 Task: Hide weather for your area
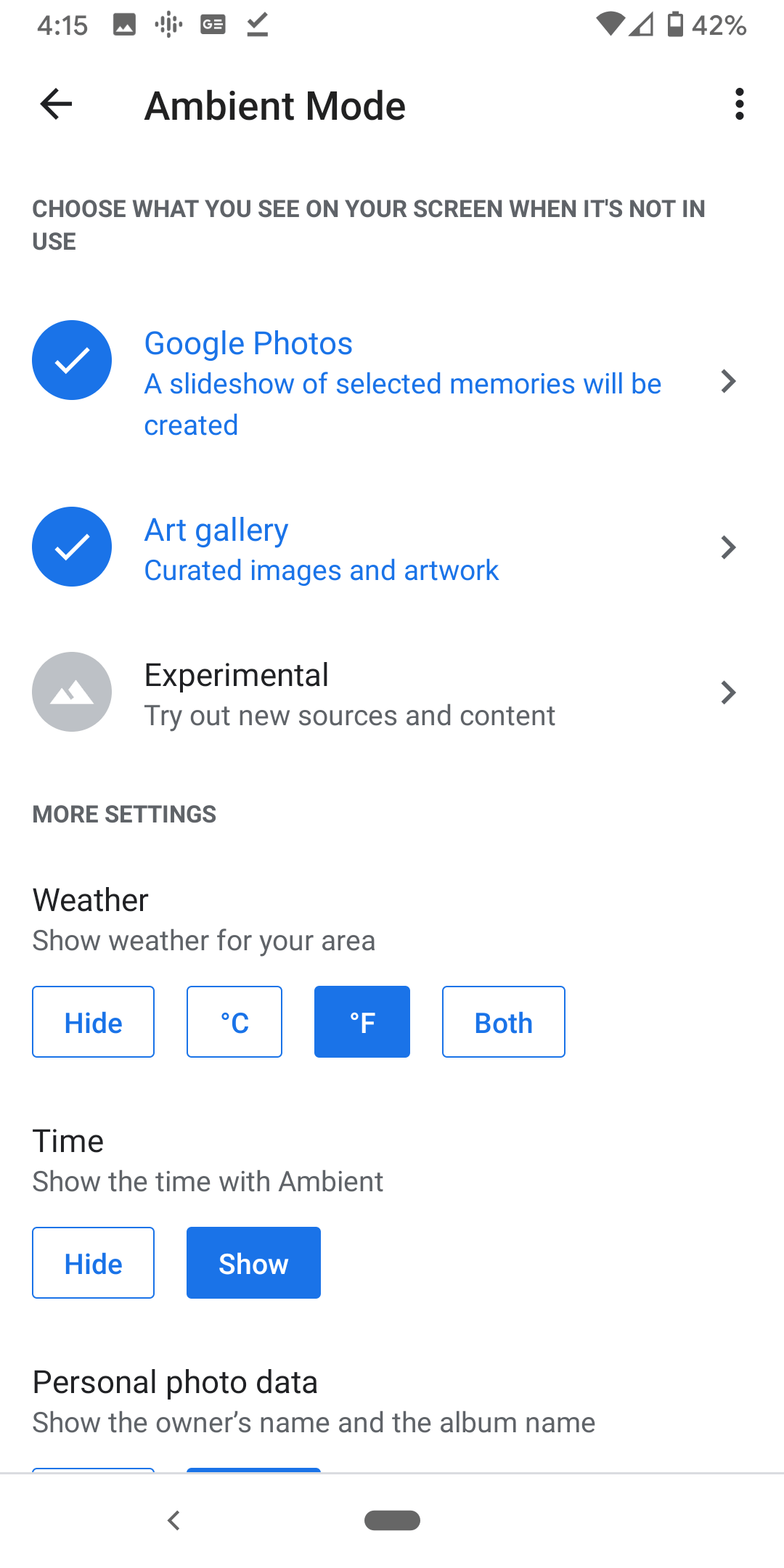coord(92,1021)
